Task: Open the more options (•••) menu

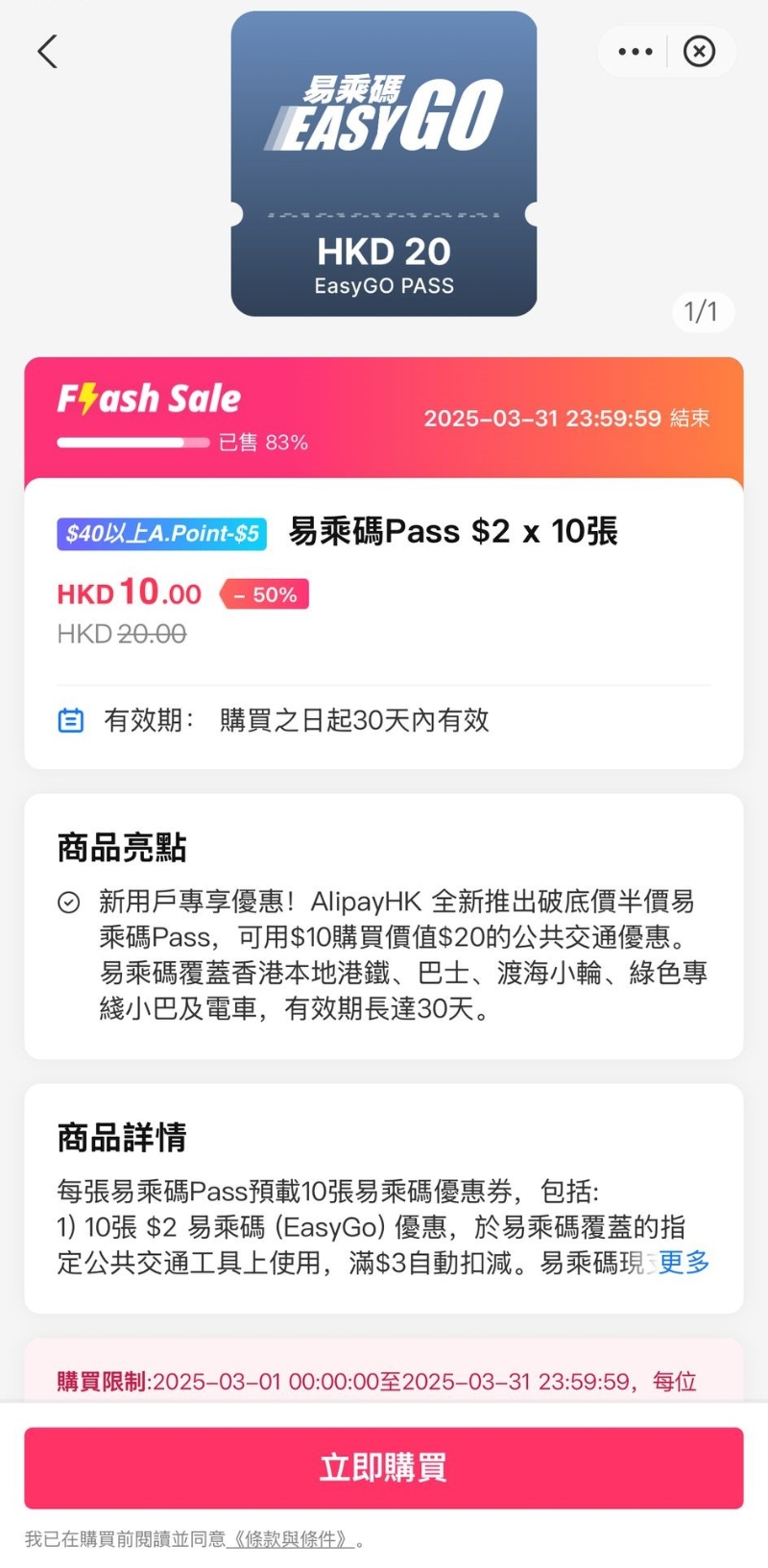Action: (635, 52)
